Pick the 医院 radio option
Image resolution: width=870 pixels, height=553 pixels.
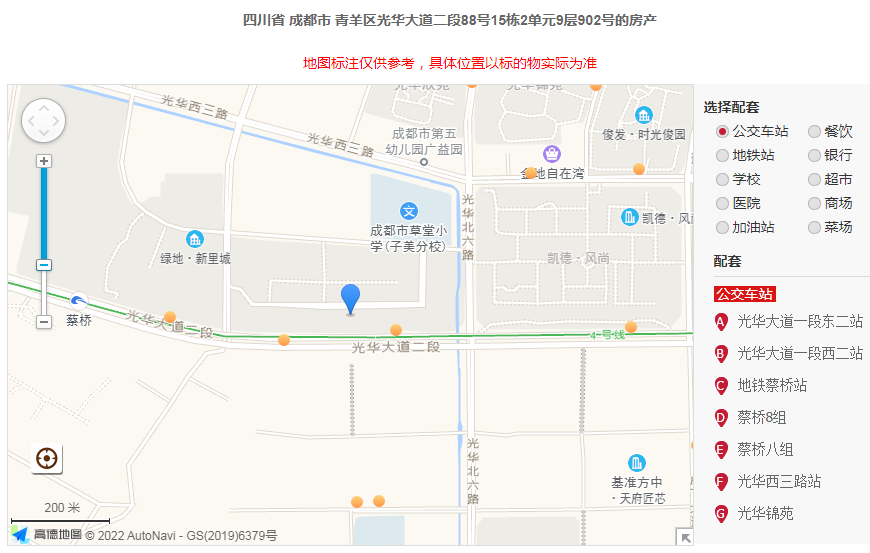pyautogui.click(x=722, y=203)
